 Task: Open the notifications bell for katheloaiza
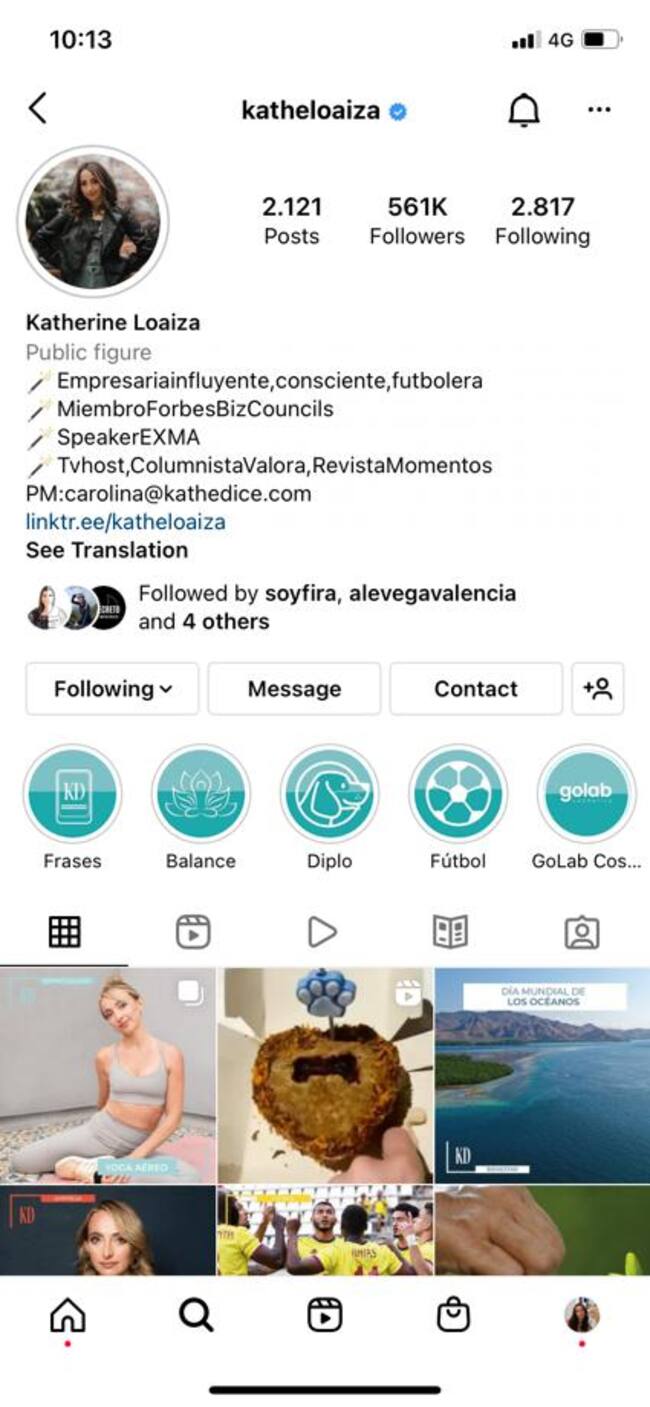(x=523, y=111)
